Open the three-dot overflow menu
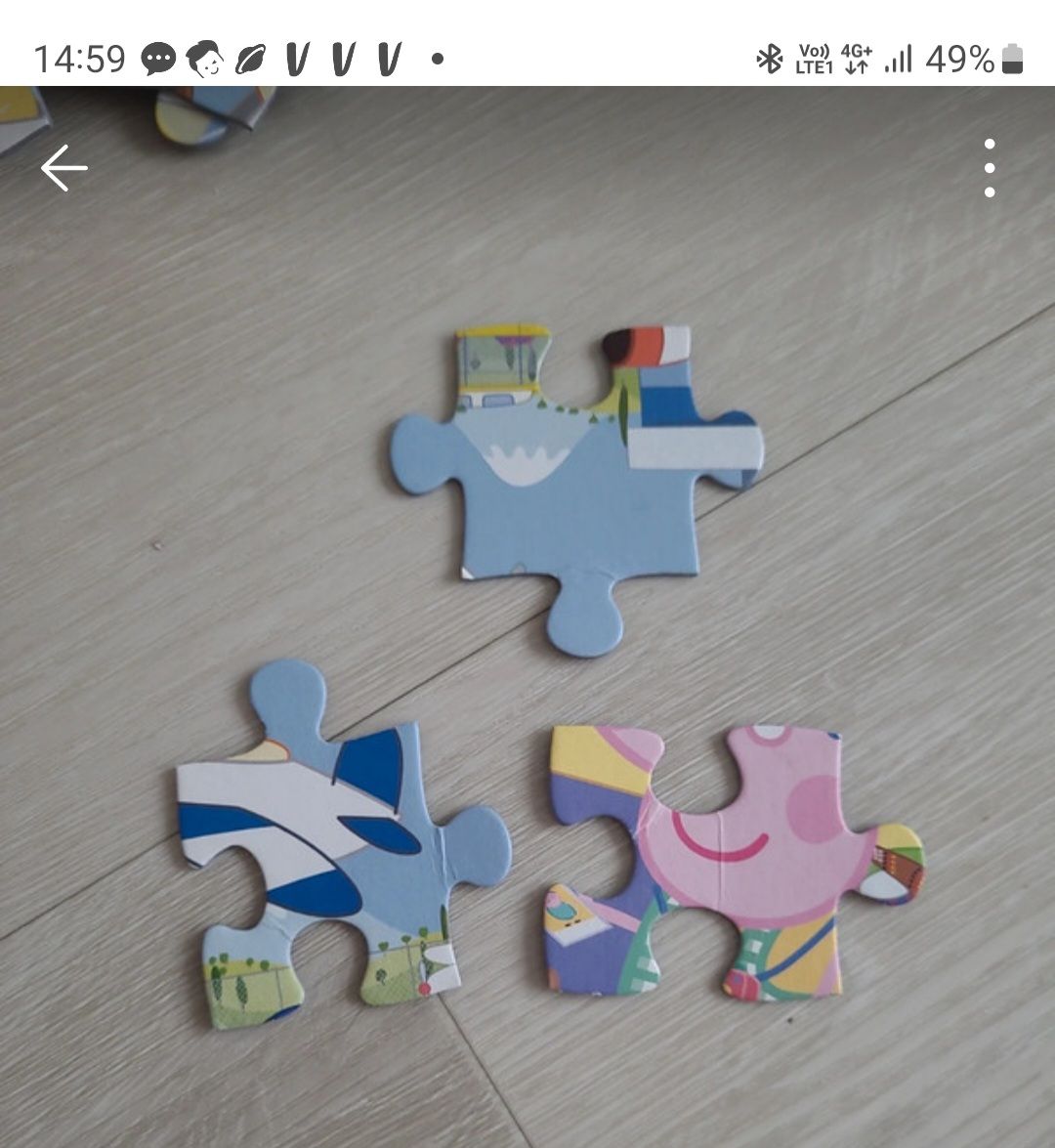The image size is (1055, 1148). tap(990, 168)
